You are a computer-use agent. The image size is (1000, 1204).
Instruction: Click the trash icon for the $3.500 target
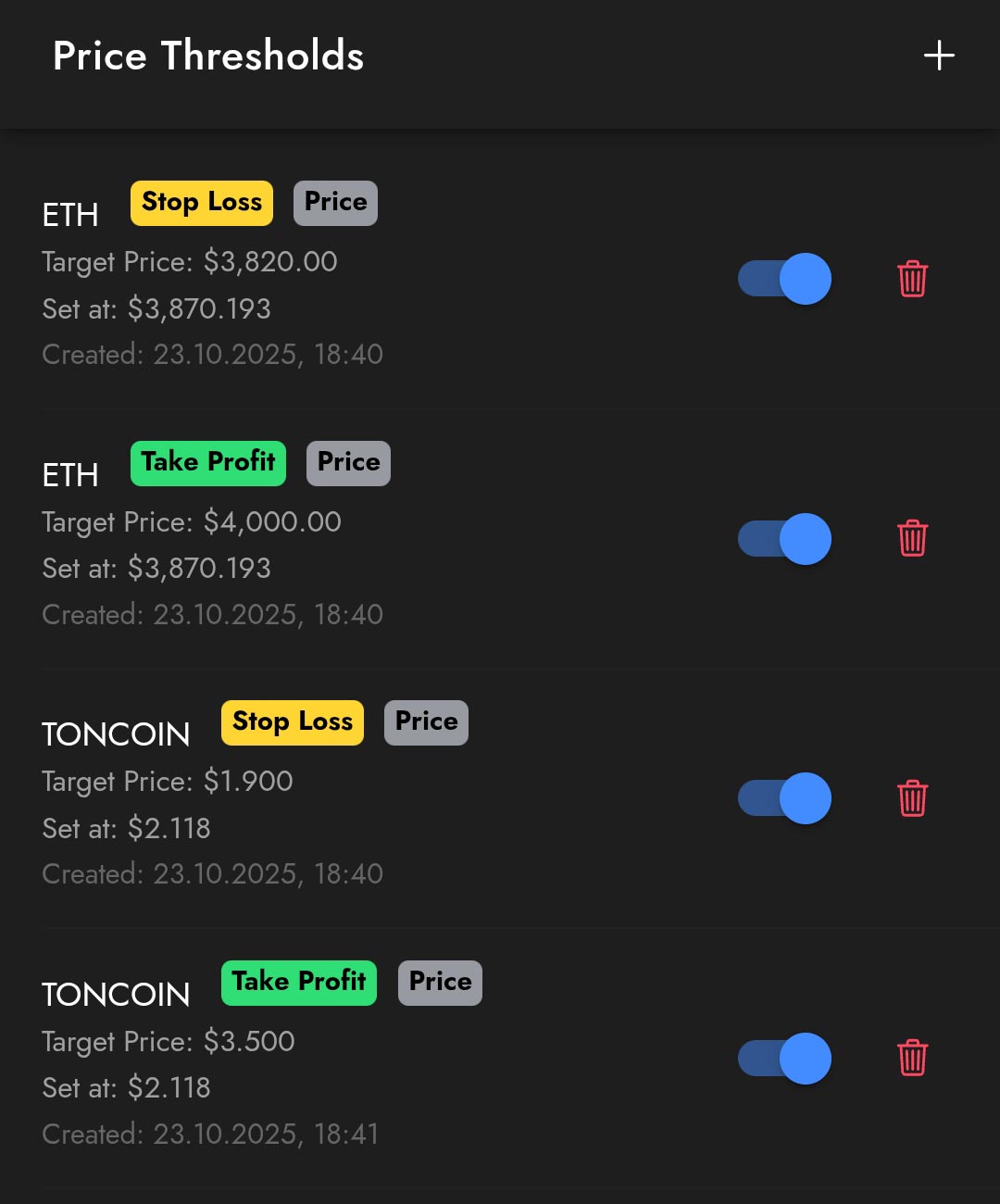coord(913,1059)
